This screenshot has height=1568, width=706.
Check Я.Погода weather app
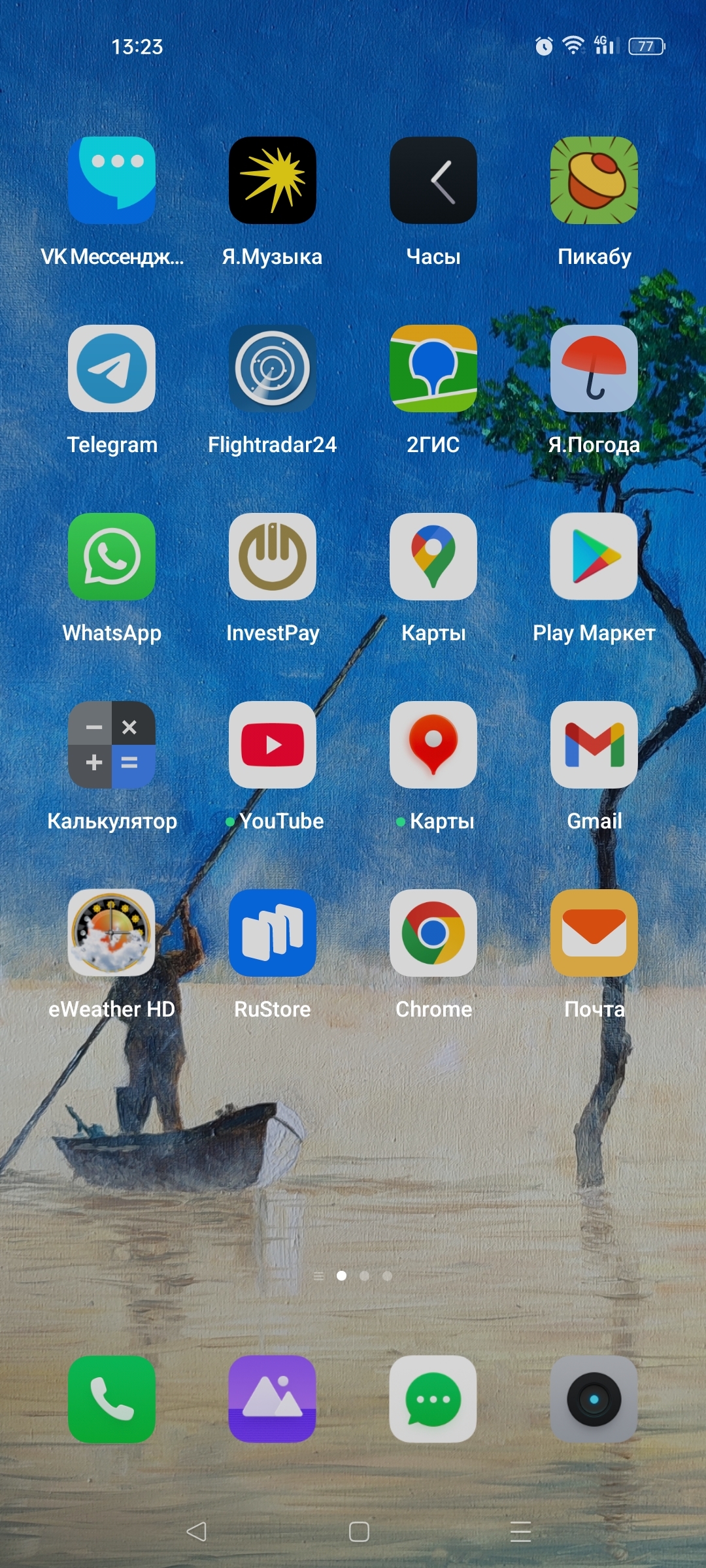[594, 368]
